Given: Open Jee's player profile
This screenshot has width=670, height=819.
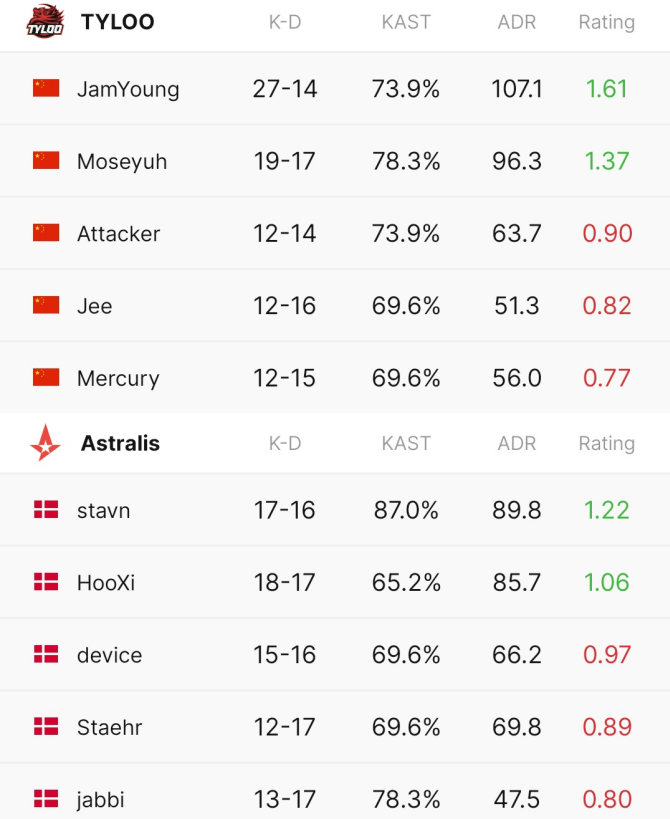Looking at the screenshot, I should (x=94, y=306).
